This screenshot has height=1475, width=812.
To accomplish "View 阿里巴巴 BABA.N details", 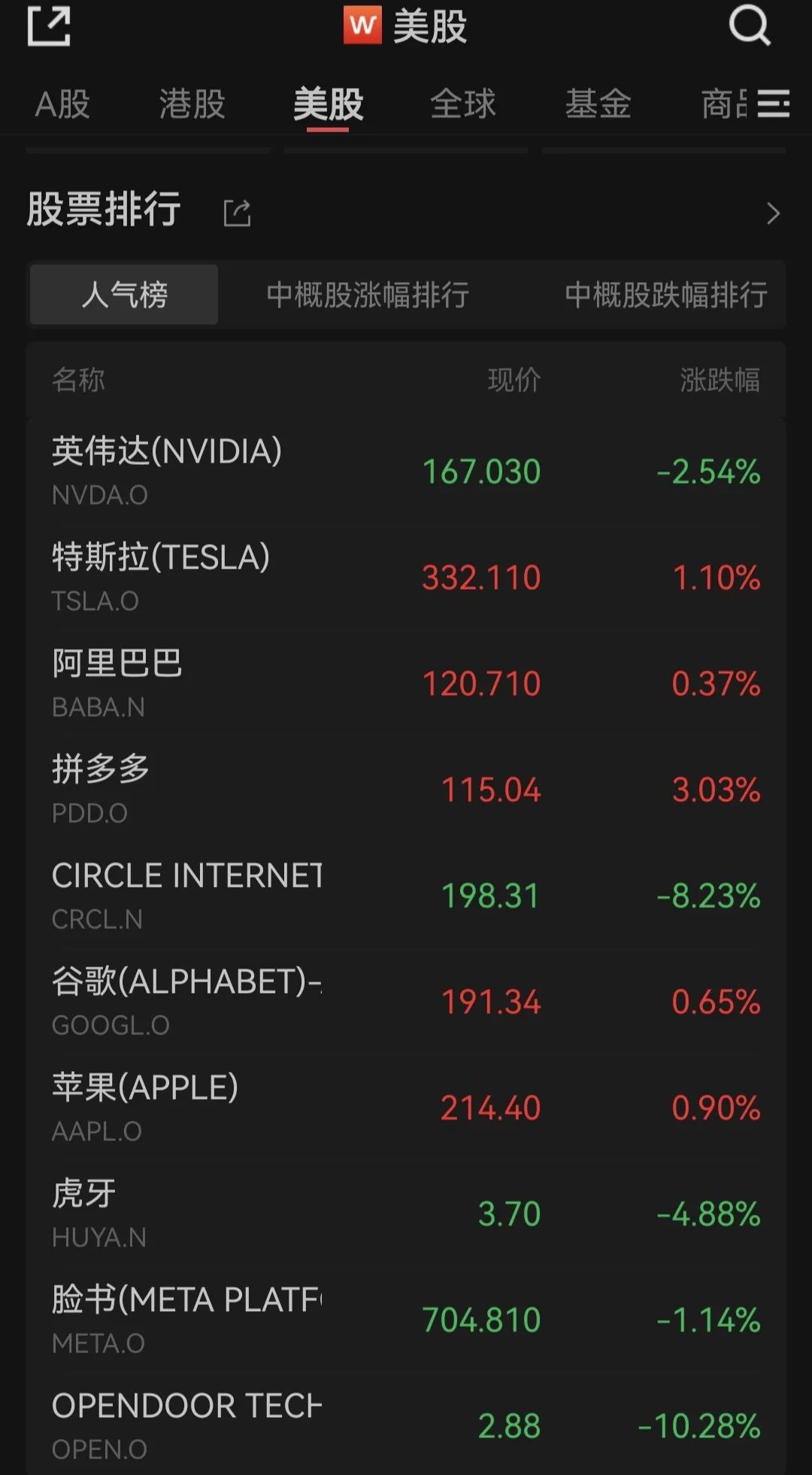I will click(x=406, y=684).
